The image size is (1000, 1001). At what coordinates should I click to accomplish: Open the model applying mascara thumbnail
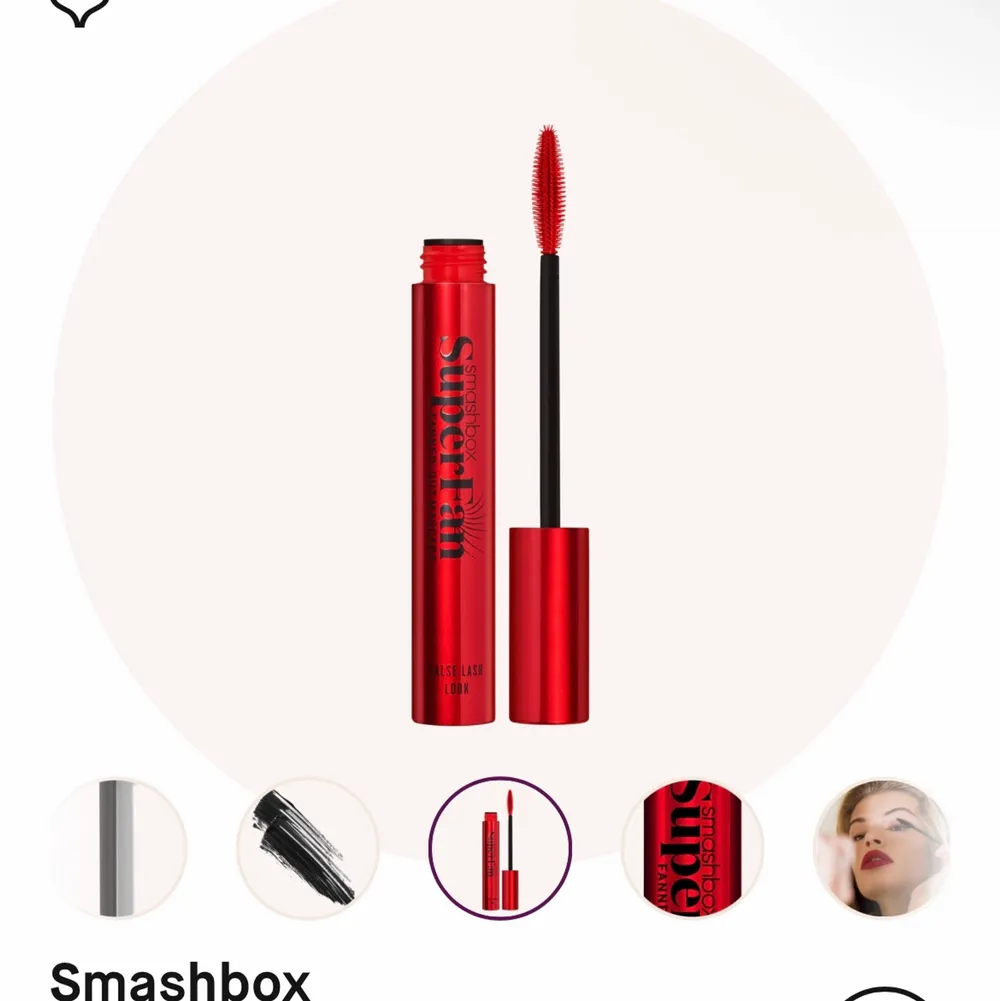[x=878, y=845]
